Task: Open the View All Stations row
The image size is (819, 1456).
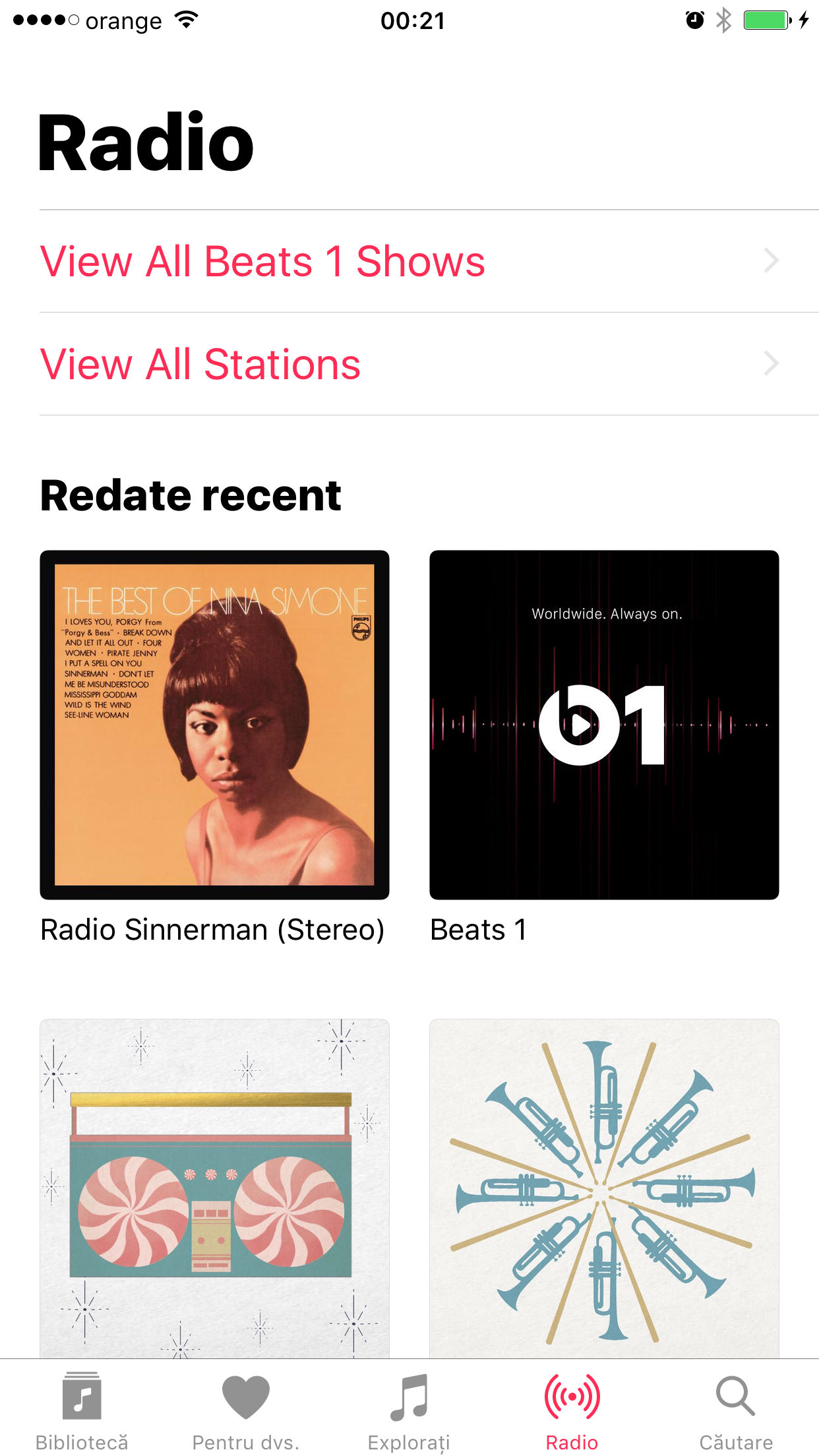Action: [x=409, y=364]
